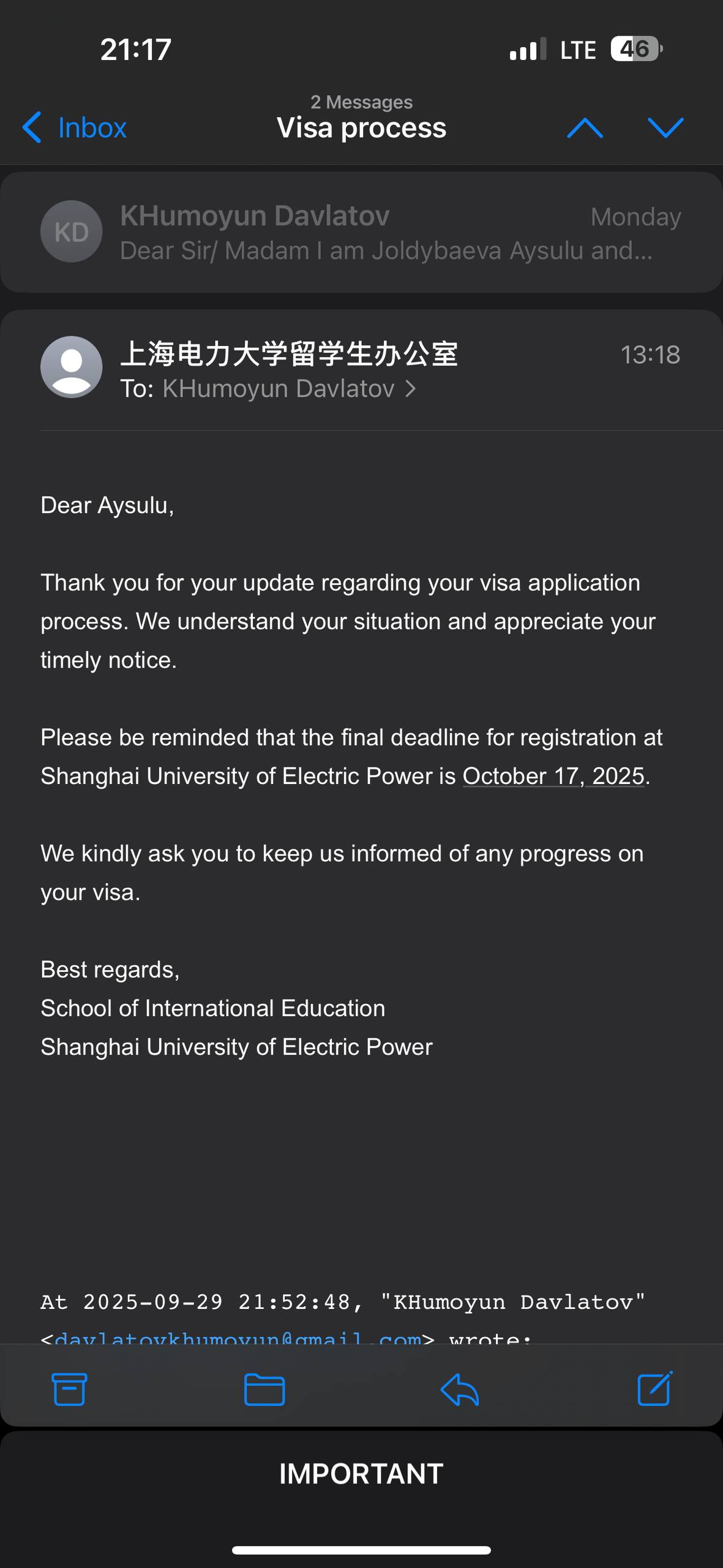This screenshot has height=1568, width=723.
Task: Expand the collapsed message from KHumoyun Davlatov
Action: tap(361, 233)
